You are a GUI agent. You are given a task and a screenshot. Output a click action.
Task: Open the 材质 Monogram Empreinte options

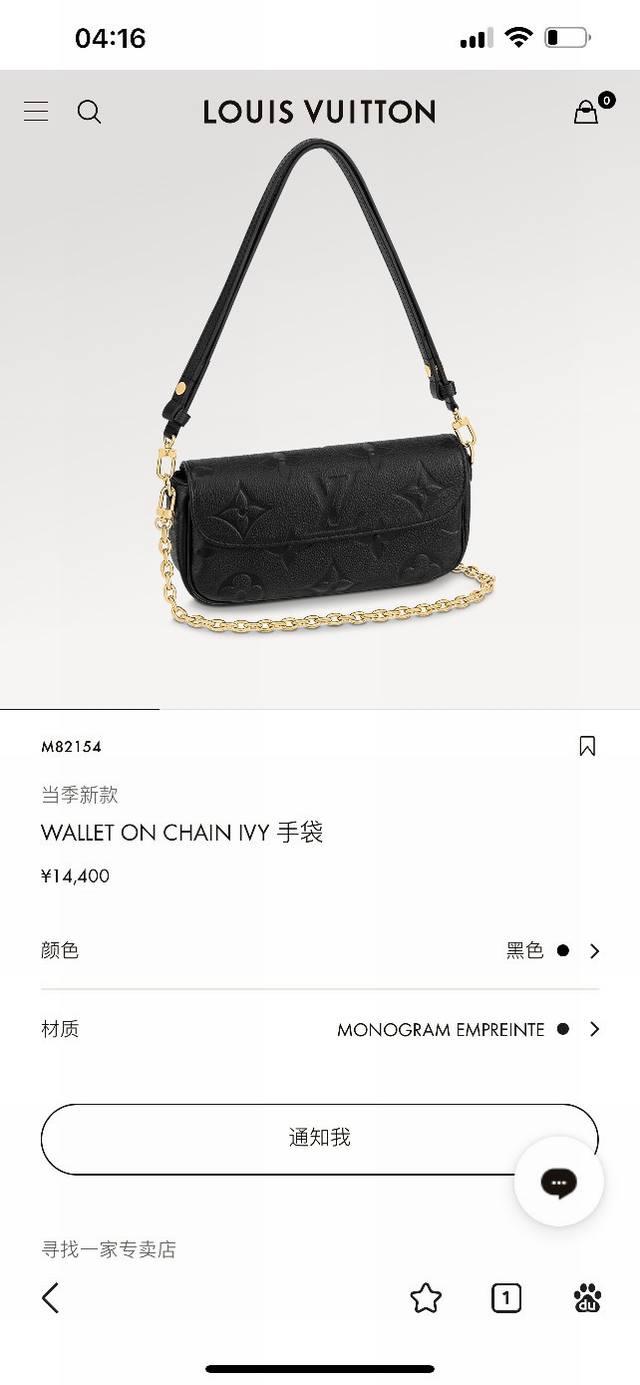[320, 1029]
